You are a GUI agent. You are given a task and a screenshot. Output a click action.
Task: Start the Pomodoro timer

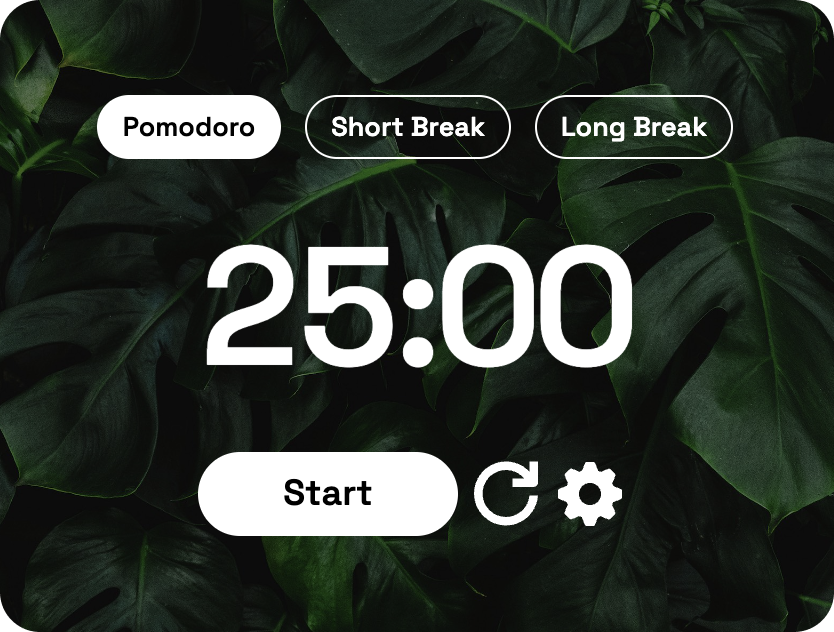(x=327, y=493)
